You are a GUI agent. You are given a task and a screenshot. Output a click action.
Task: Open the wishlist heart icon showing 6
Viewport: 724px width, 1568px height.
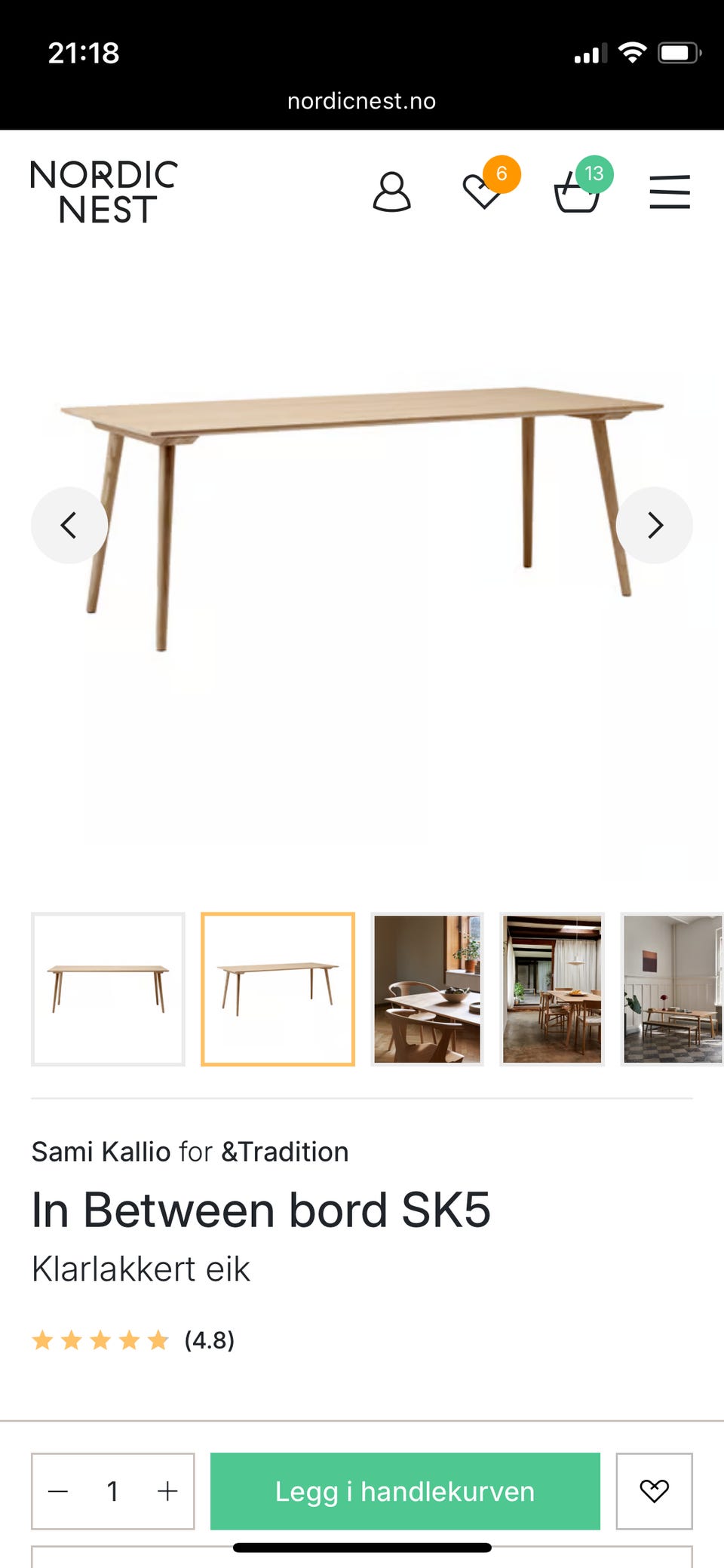pyautogui.click(x=483, y=192)
